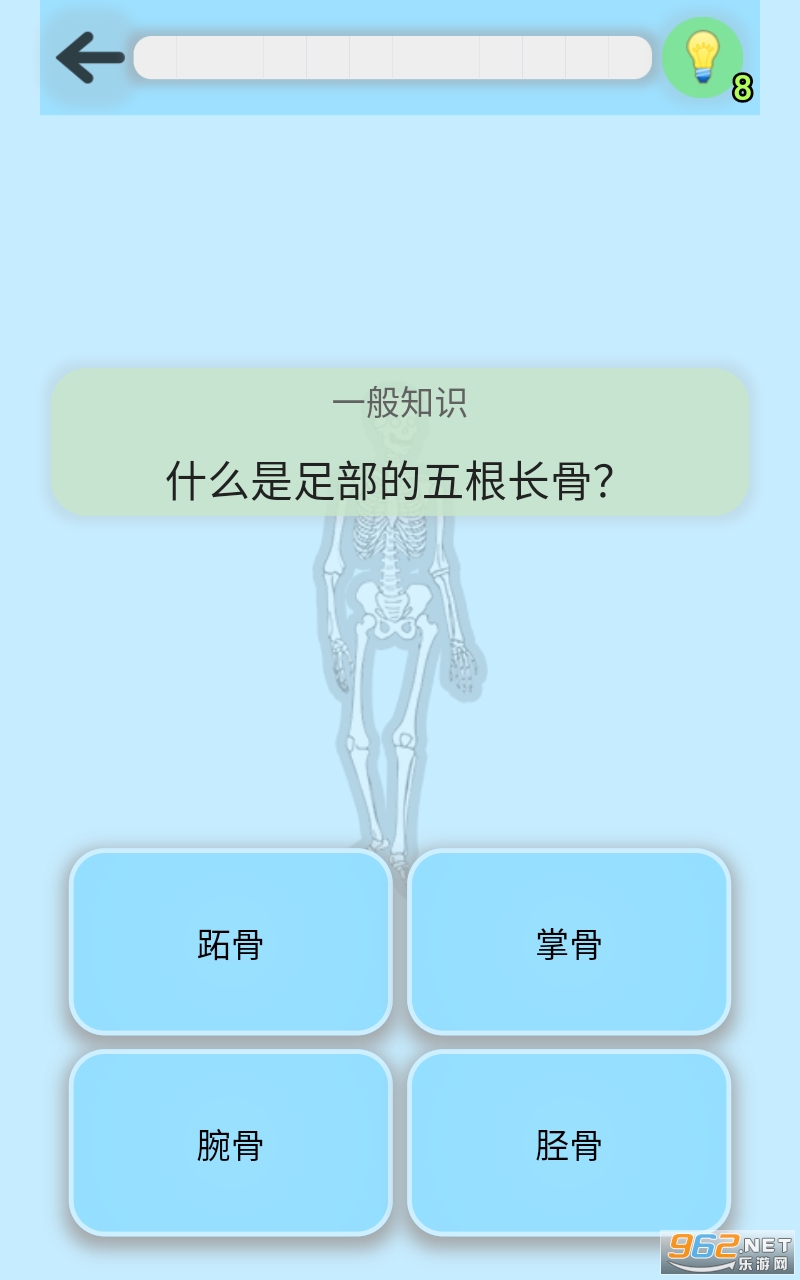Image resolution: width=800 pixels, height=1280 pixels.
Task: Select answer 跖骨
Action: point(230,942)
